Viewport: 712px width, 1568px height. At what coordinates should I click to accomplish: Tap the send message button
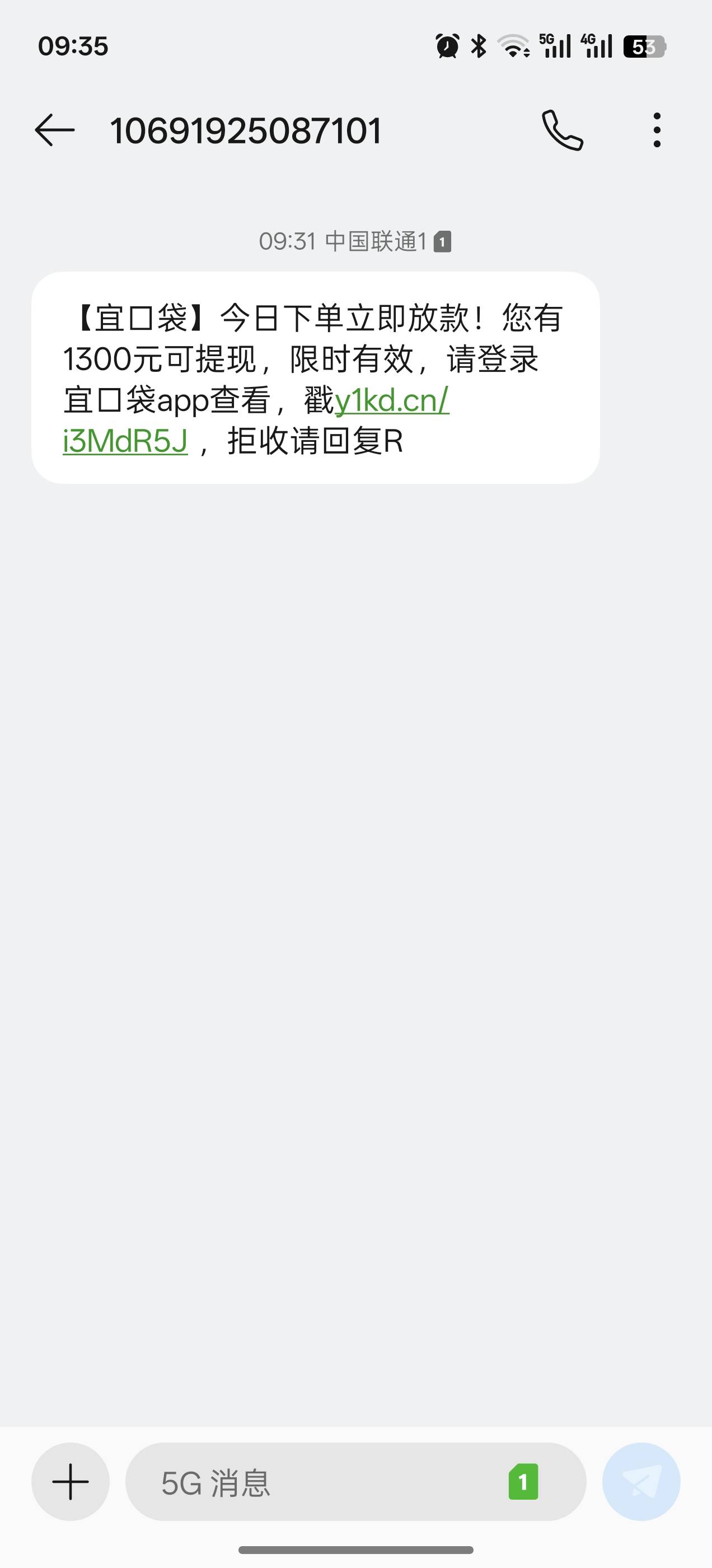pos(641,1482)
